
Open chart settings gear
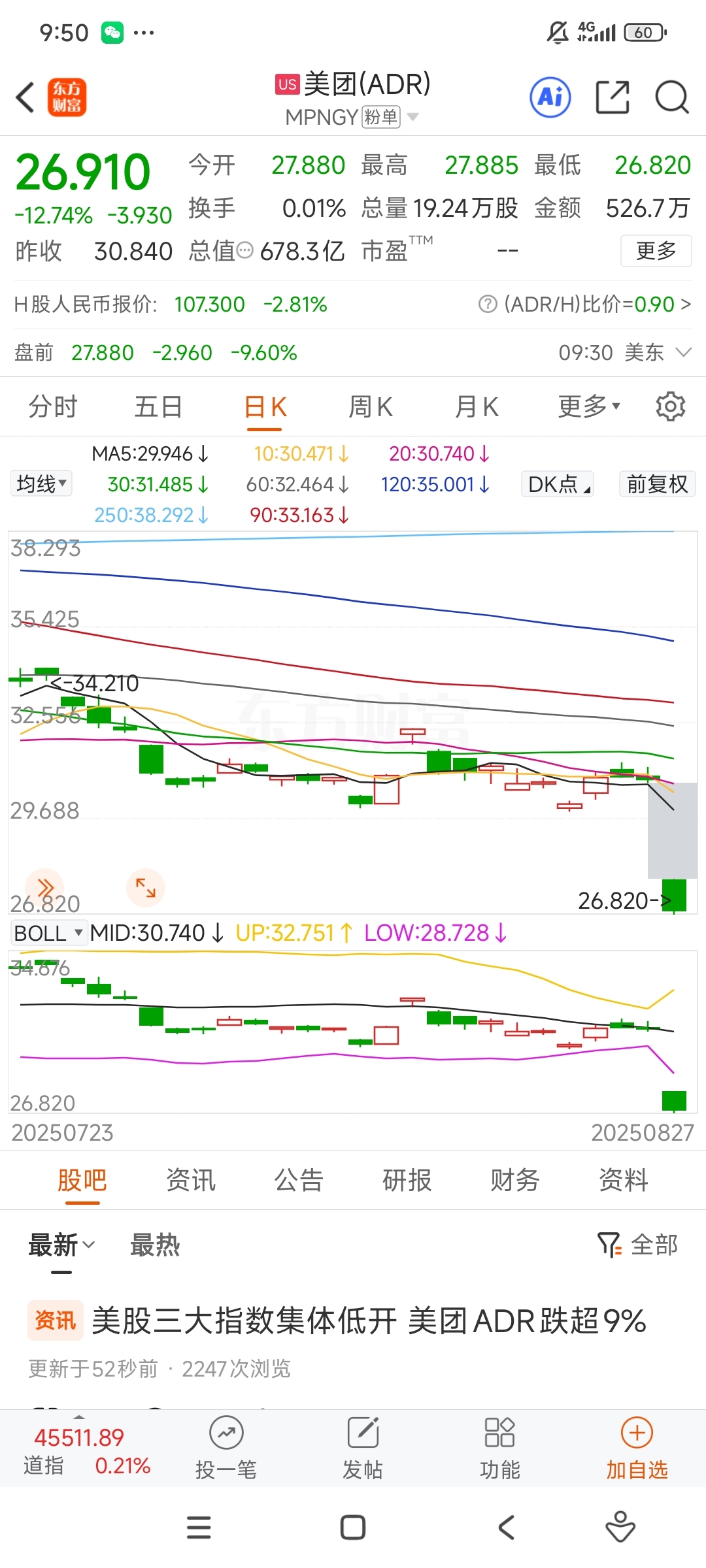pos(670,407)
